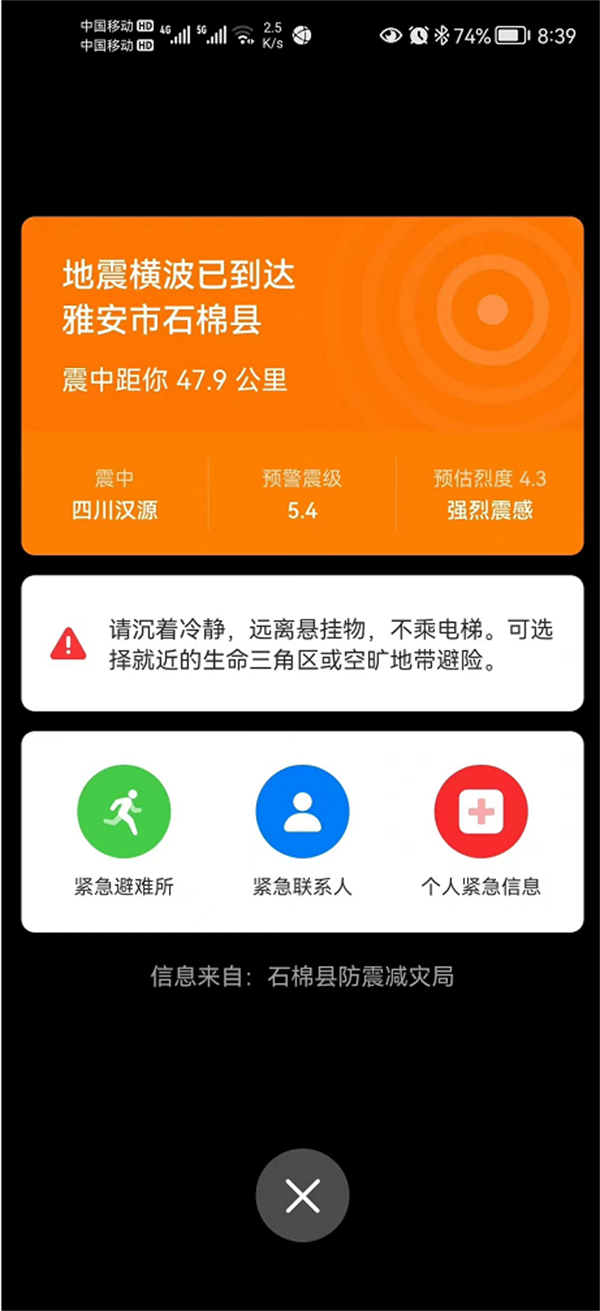
Task: Open 紧急联系人 emergency contacts
Action: pyautogui.click(x=302, y=812)
